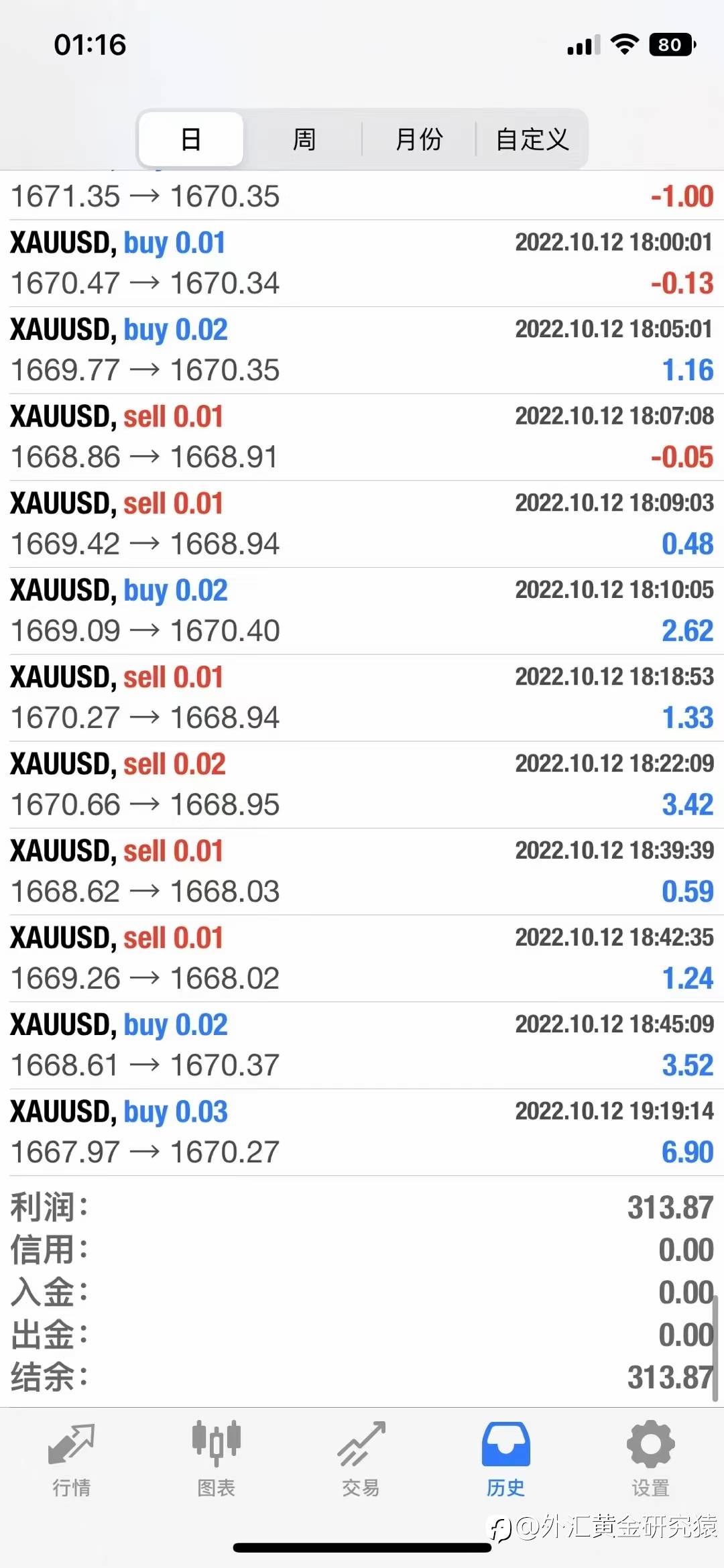This screenshot has width=724, height=1568.
Task: Show details of buy 0.01 at 18:00:01
Action: pyautogui.click(x=362, y=263)
